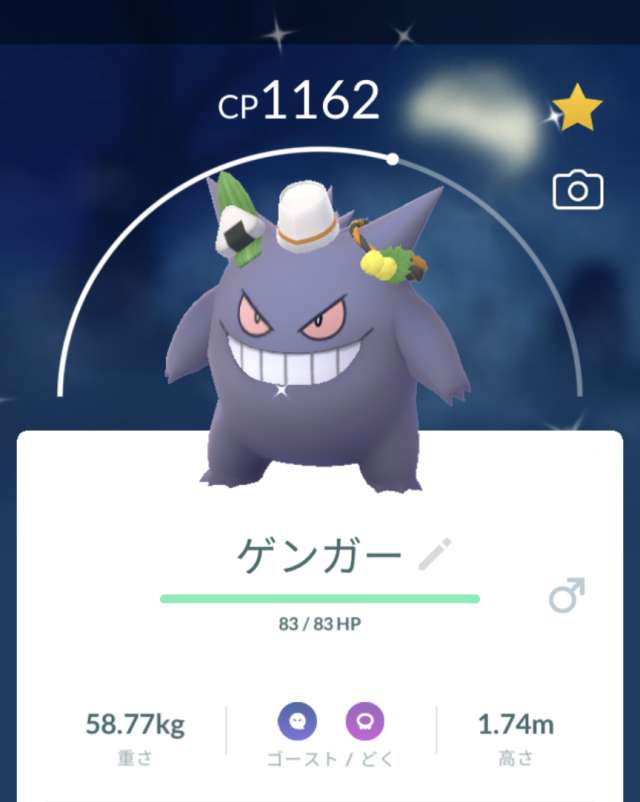This screenshot has height=802, width=640.
Task: Open the AR camera to photograph Gengar
Action: click(578, 190)
